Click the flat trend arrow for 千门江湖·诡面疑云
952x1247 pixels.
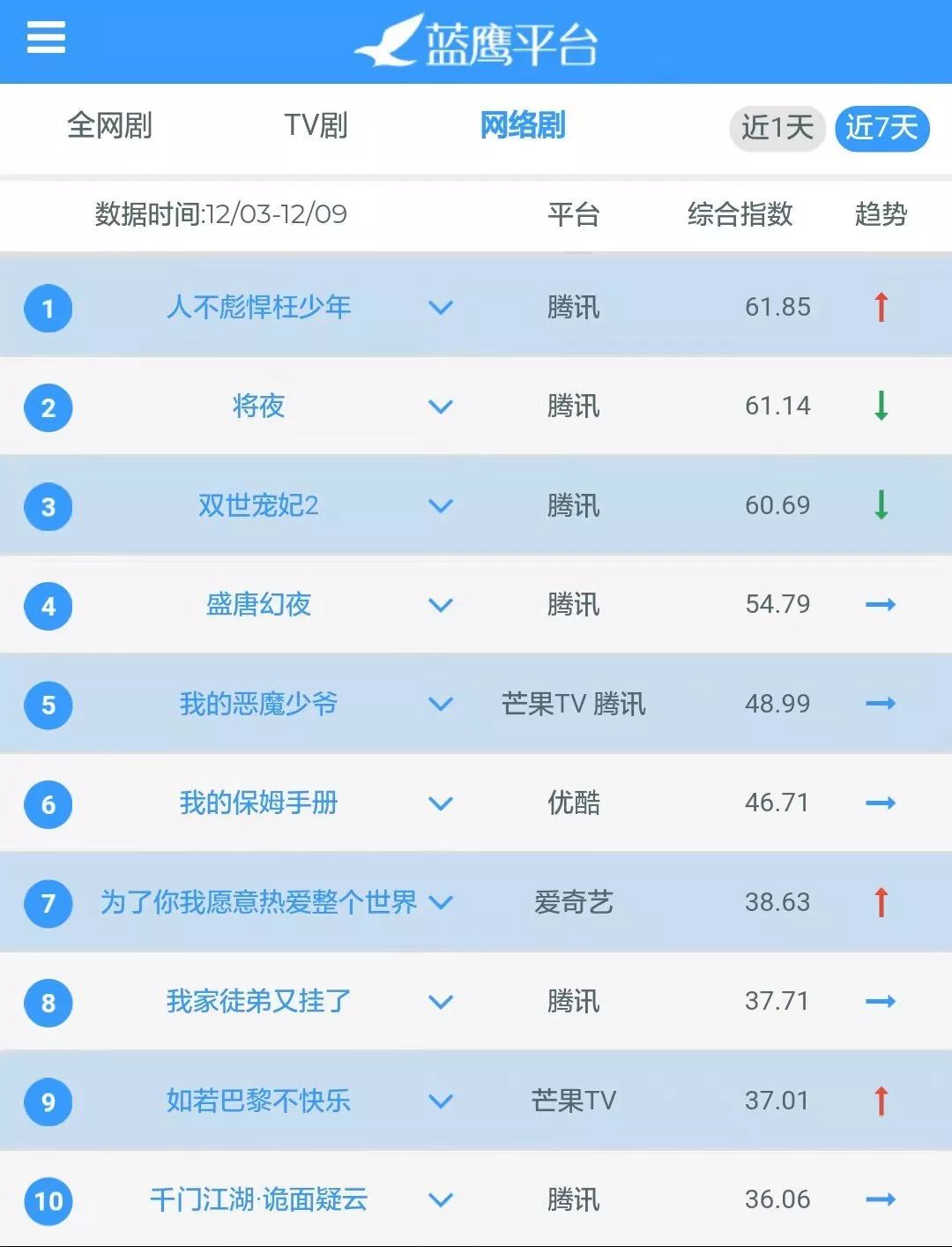(881, 1199)
